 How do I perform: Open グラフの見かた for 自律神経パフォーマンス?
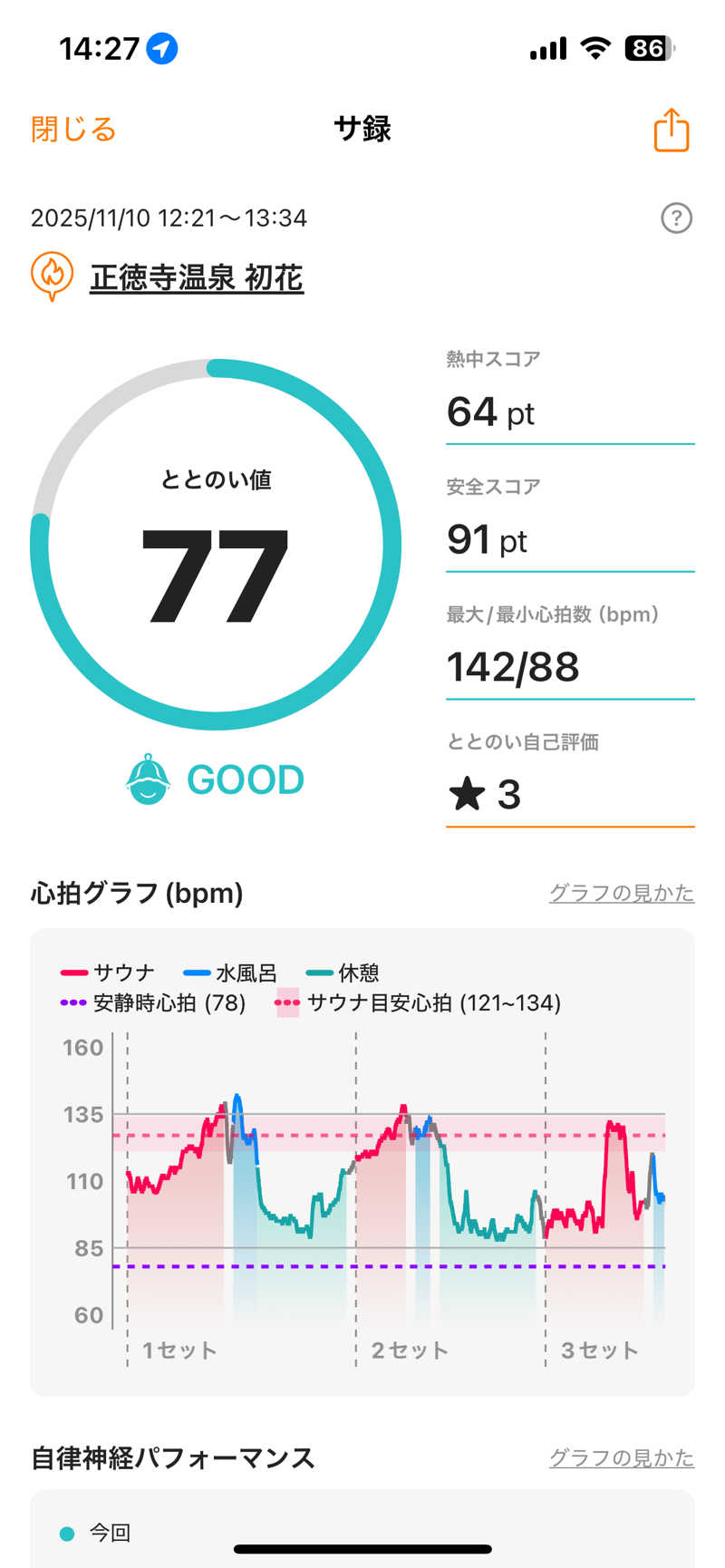621,1457
